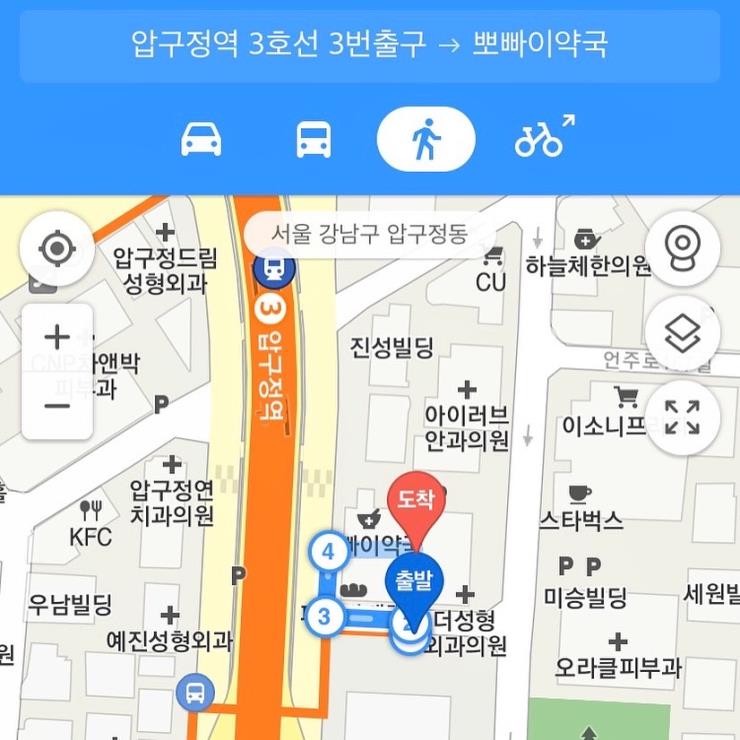This screenshot has width=740, height=740.
Task: Select the walking directions tab
Action: click(x=426, y=141)
